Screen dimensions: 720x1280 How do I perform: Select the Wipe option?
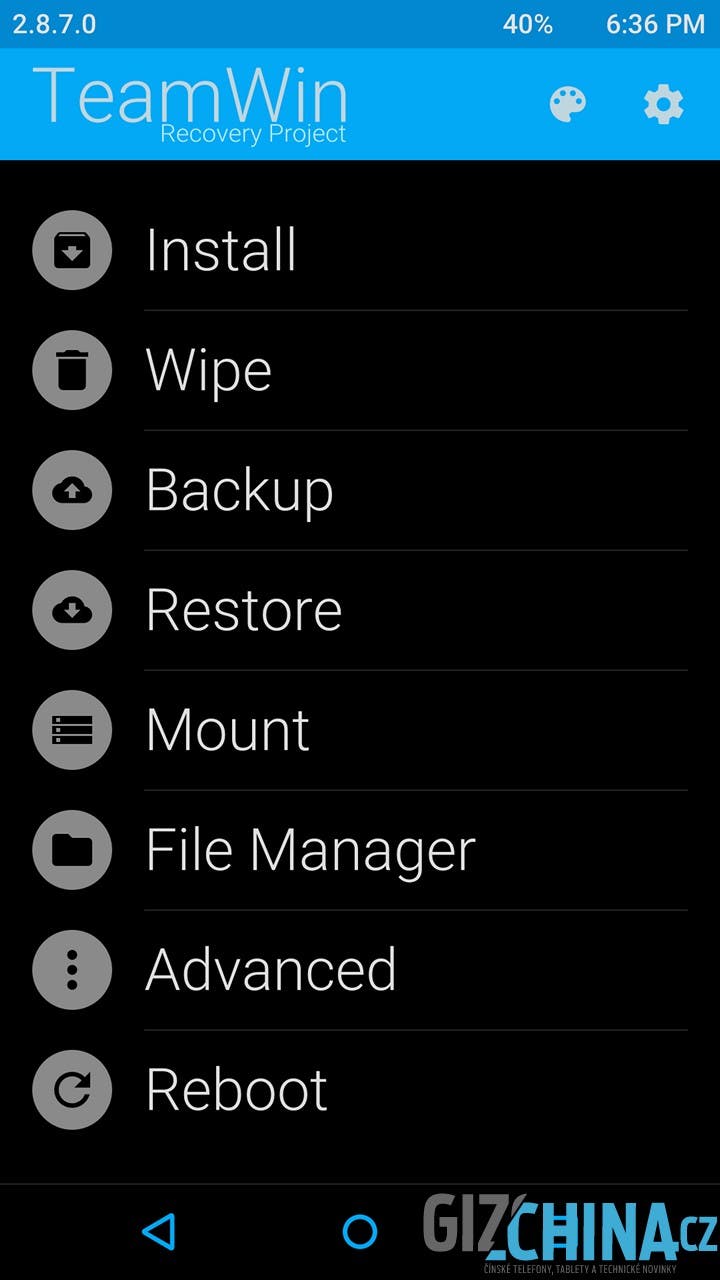tap(360, 370)
